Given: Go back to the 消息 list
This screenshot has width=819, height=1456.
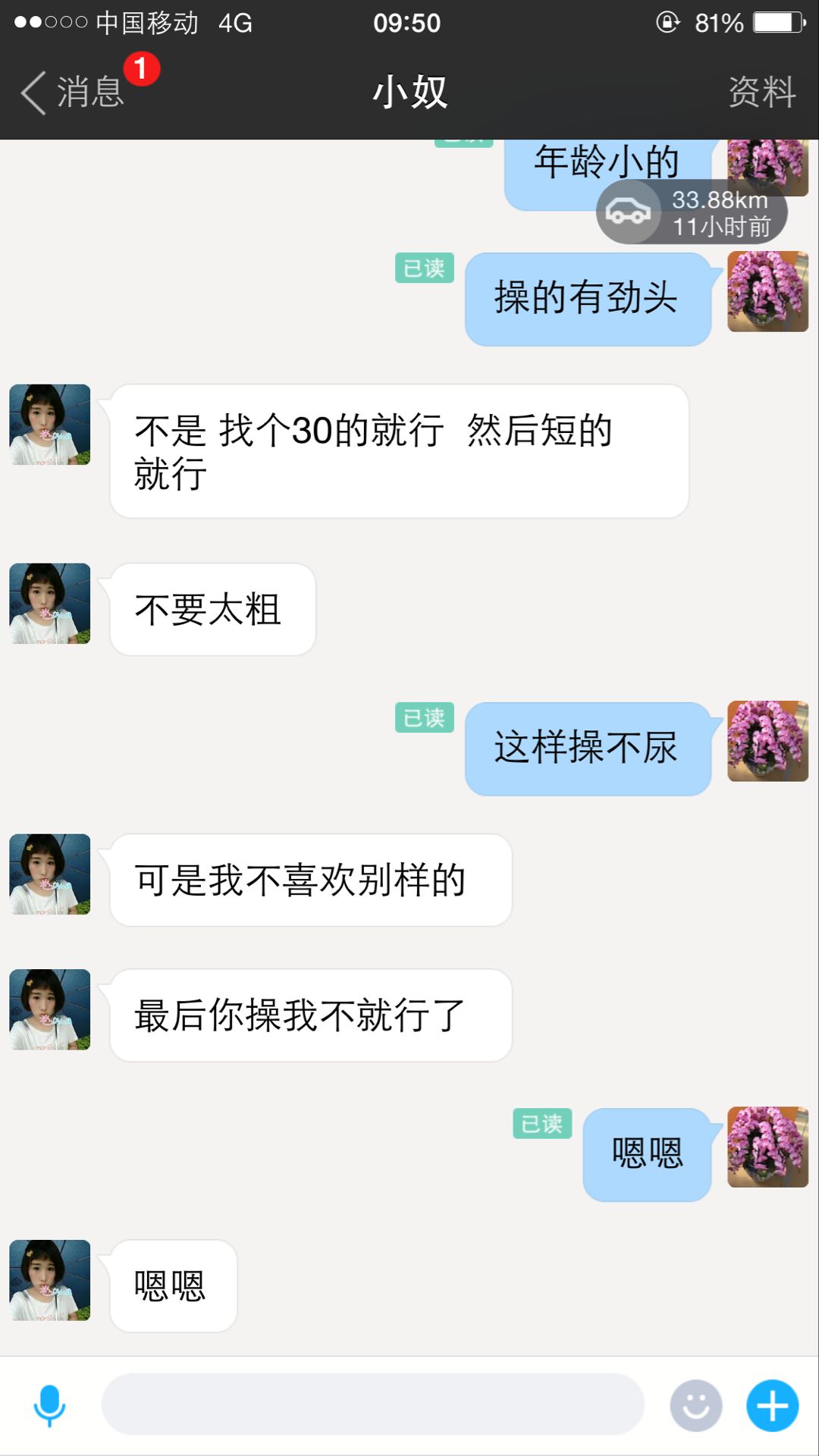Looking at the screenshot, I should [72, 93].
